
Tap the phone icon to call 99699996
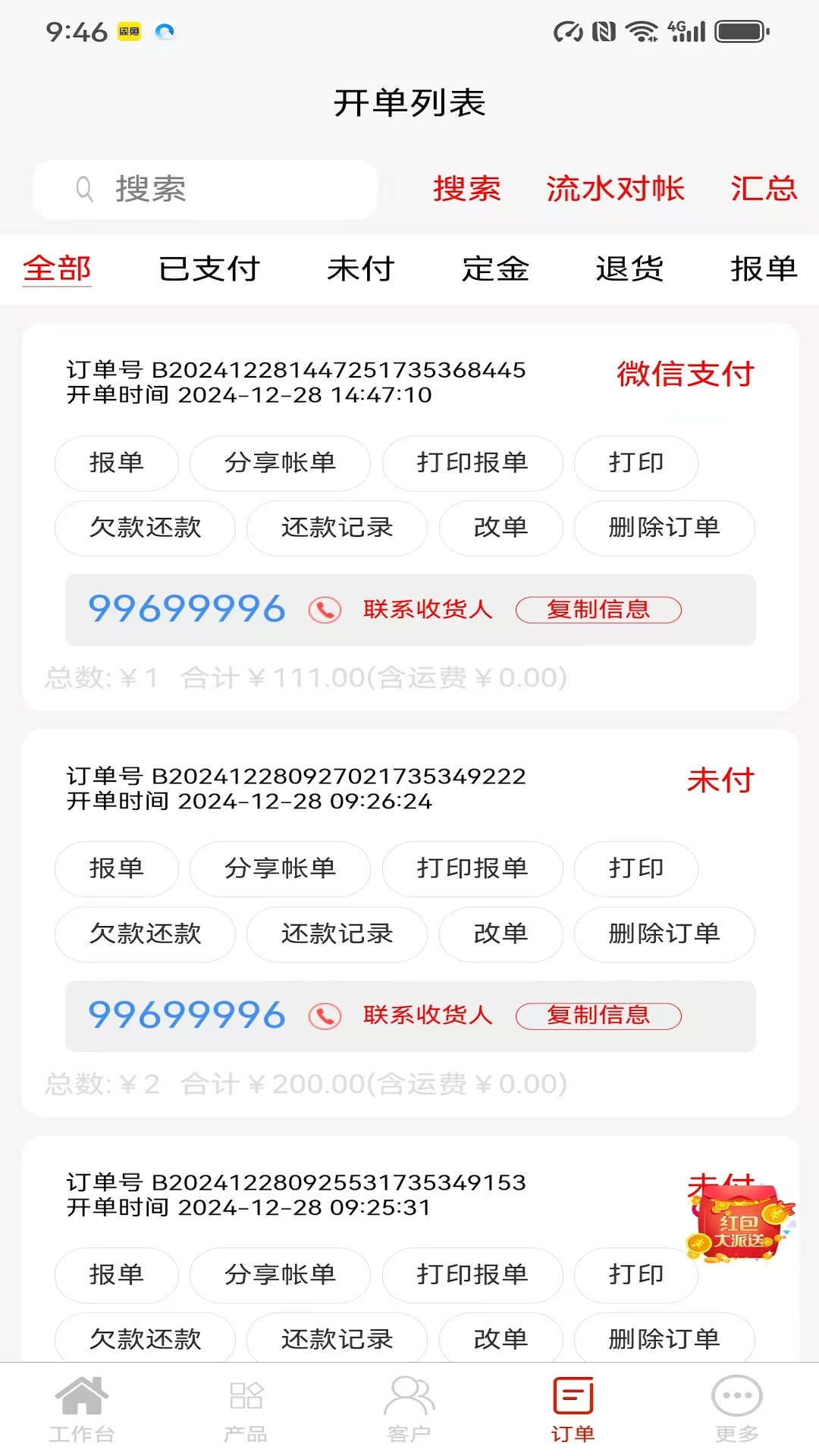(324, 609)
